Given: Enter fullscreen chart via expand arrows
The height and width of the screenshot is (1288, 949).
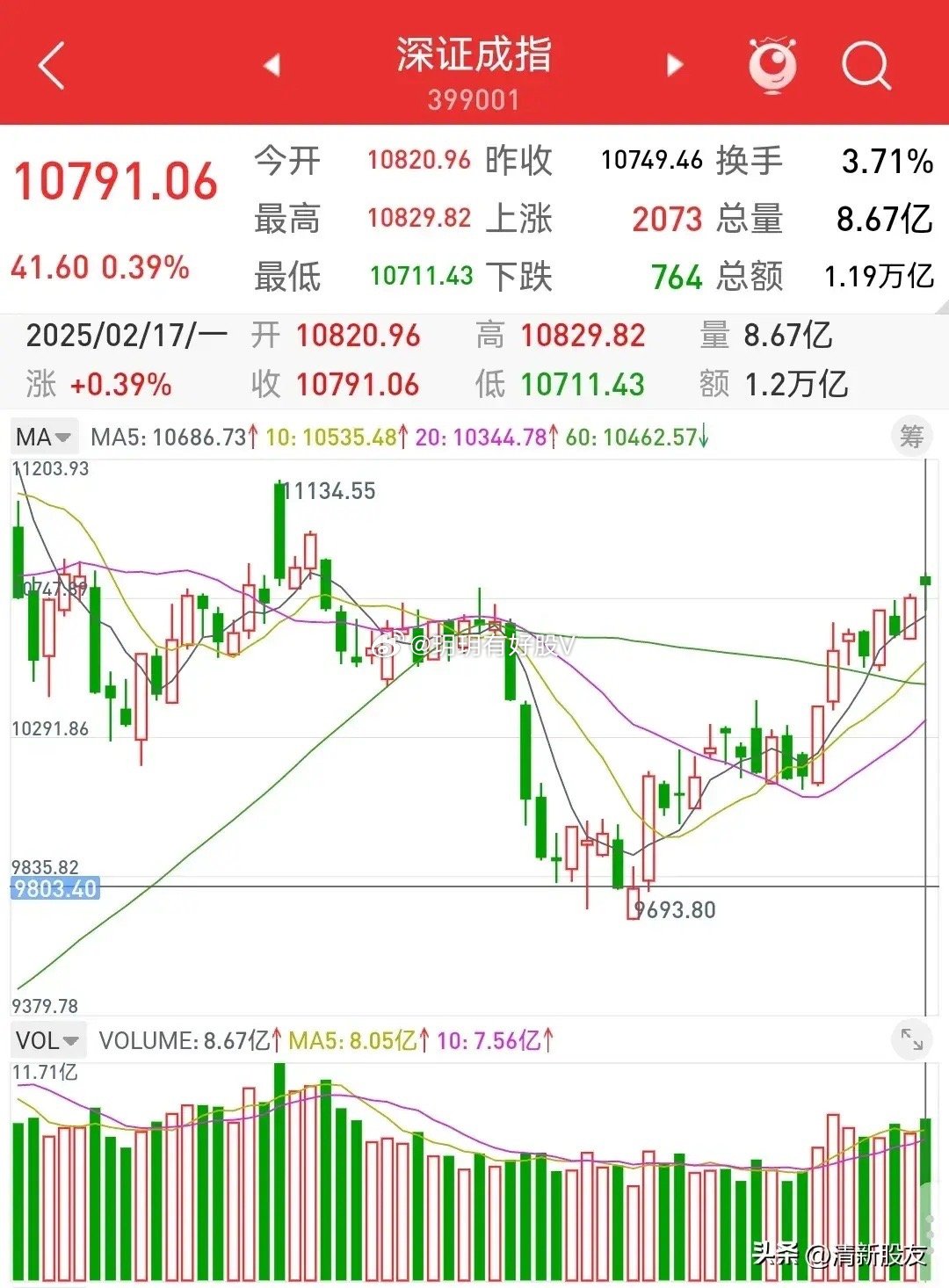Looking at the screenshot, I should coord(911,1041).
